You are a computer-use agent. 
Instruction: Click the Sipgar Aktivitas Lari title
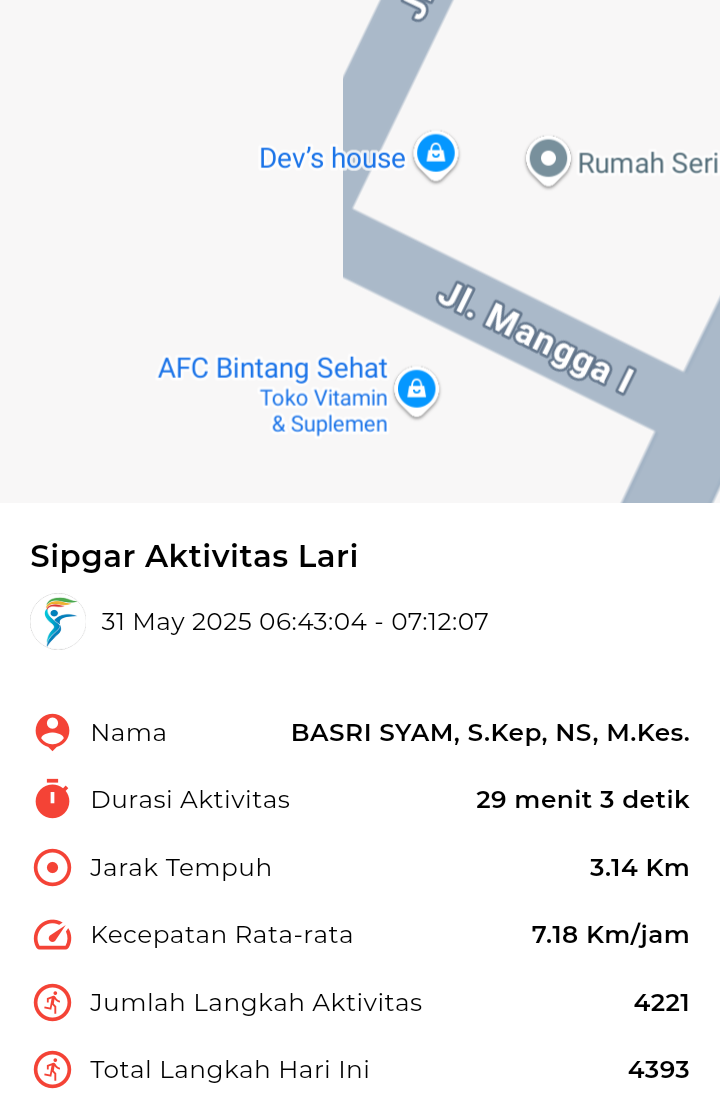[195, 556]
